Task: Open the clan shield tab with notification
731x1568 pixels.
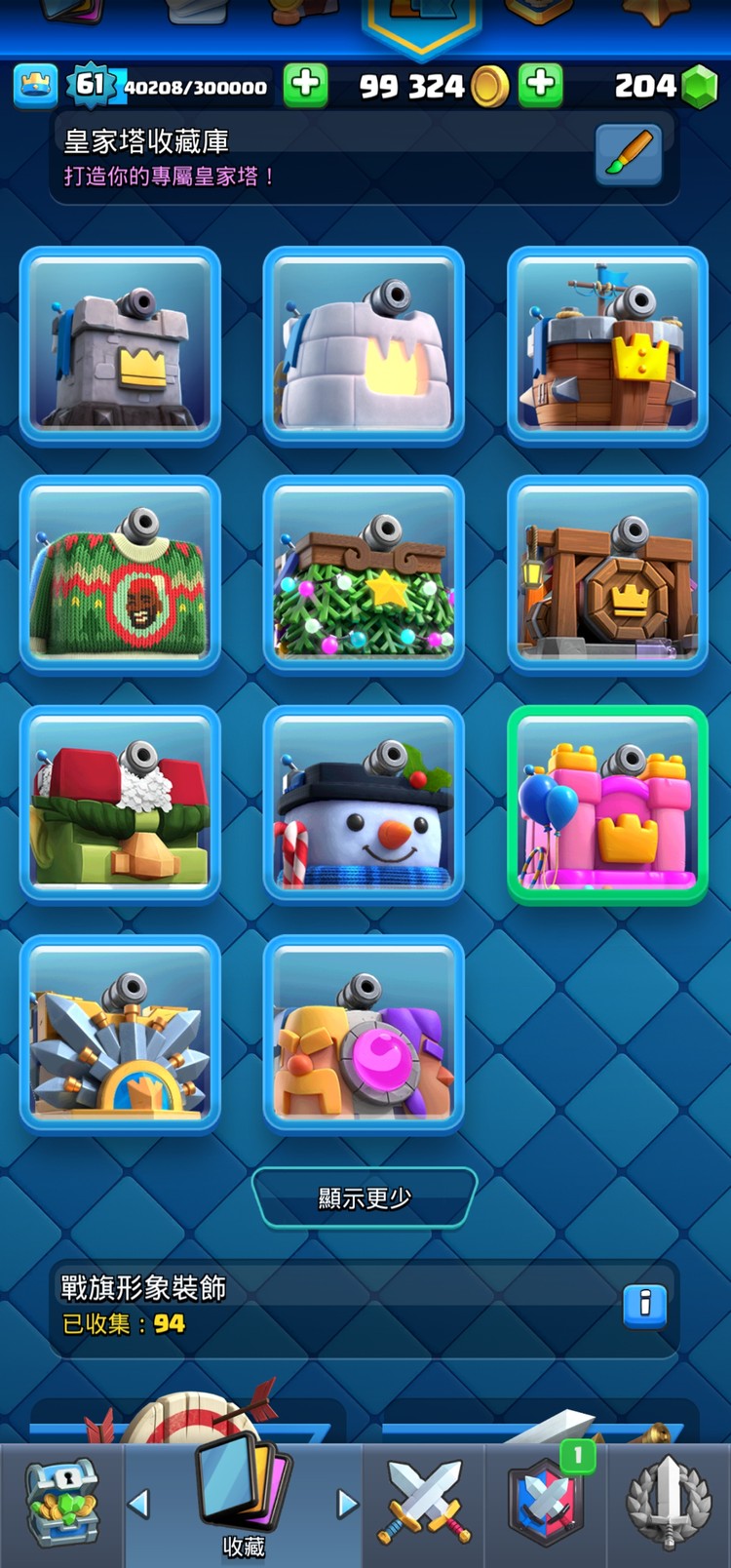Action: (546, 1505)
